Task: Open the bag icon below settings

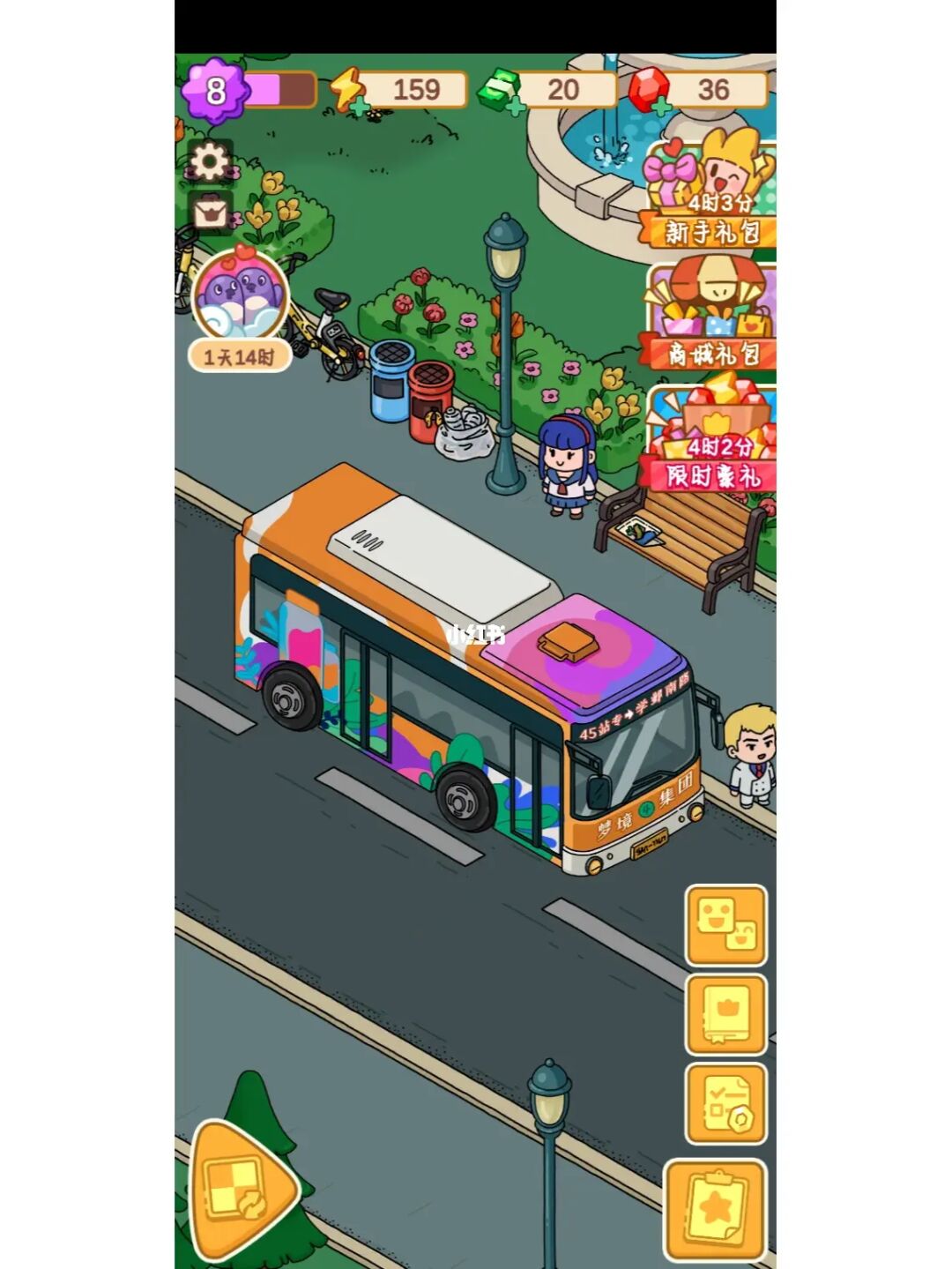Action: 211,213
